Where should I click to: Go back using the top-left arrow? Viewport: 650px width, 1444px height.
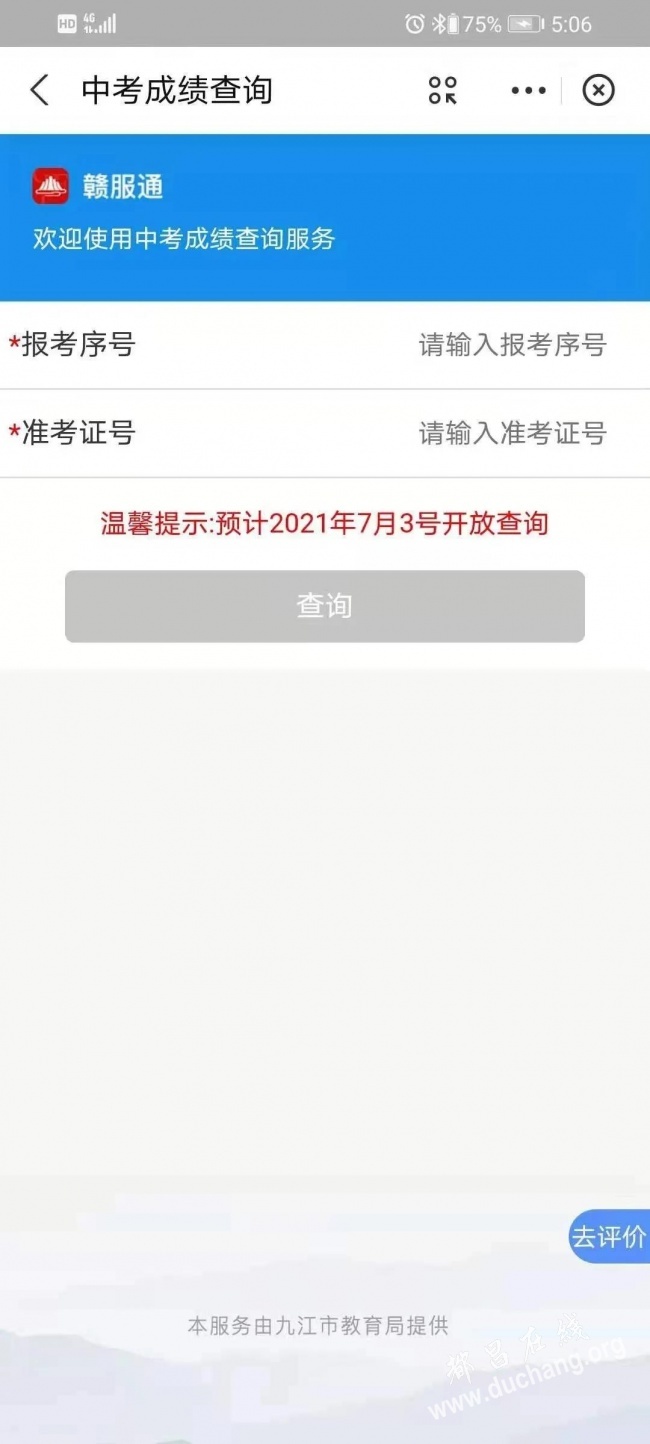click(x=40, y=90)
